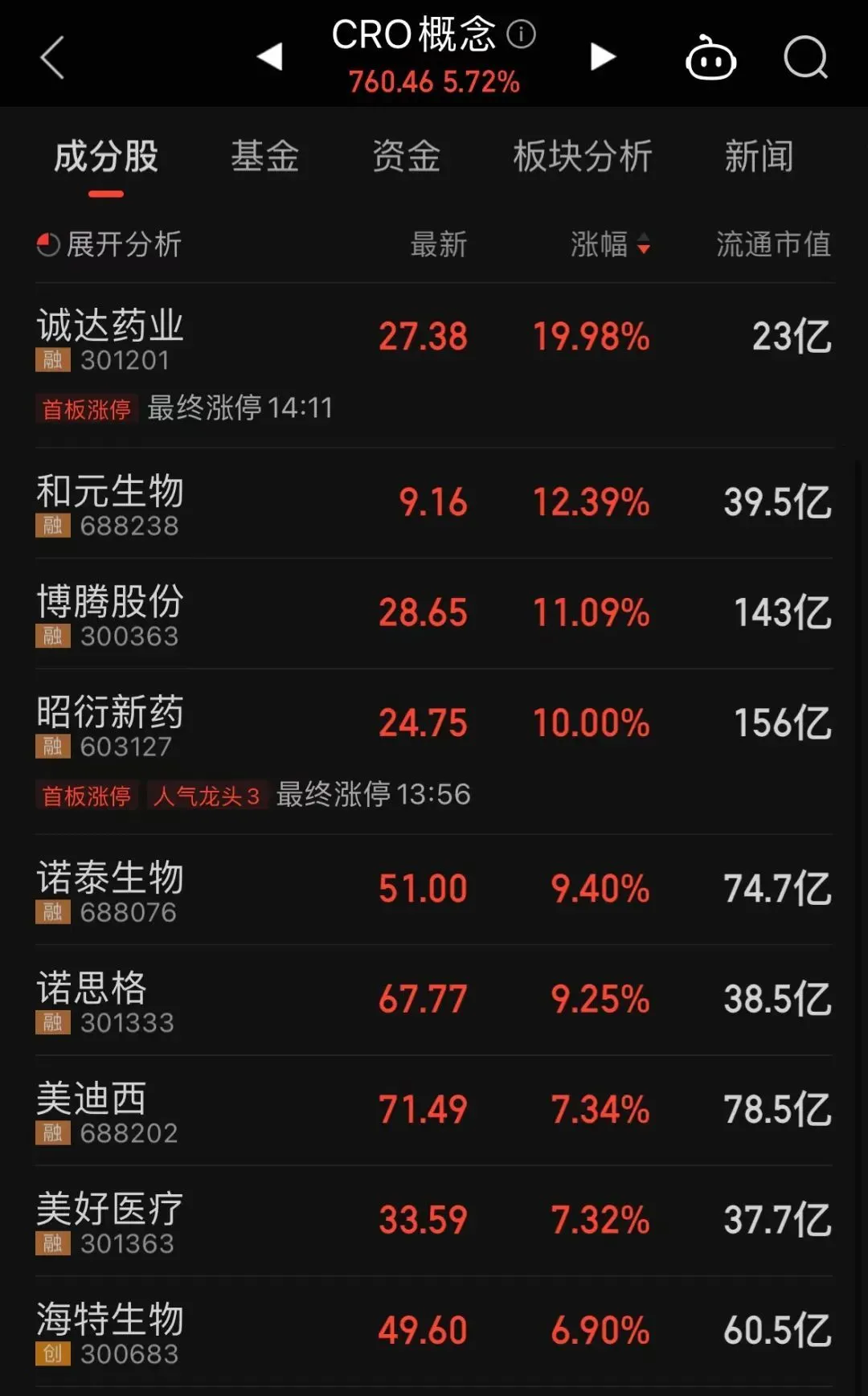Image resolution: width=868 pixels, height=1396 pixels.
Task: Click the pie chart icon beside 展开分析
Action: point(48,244)
